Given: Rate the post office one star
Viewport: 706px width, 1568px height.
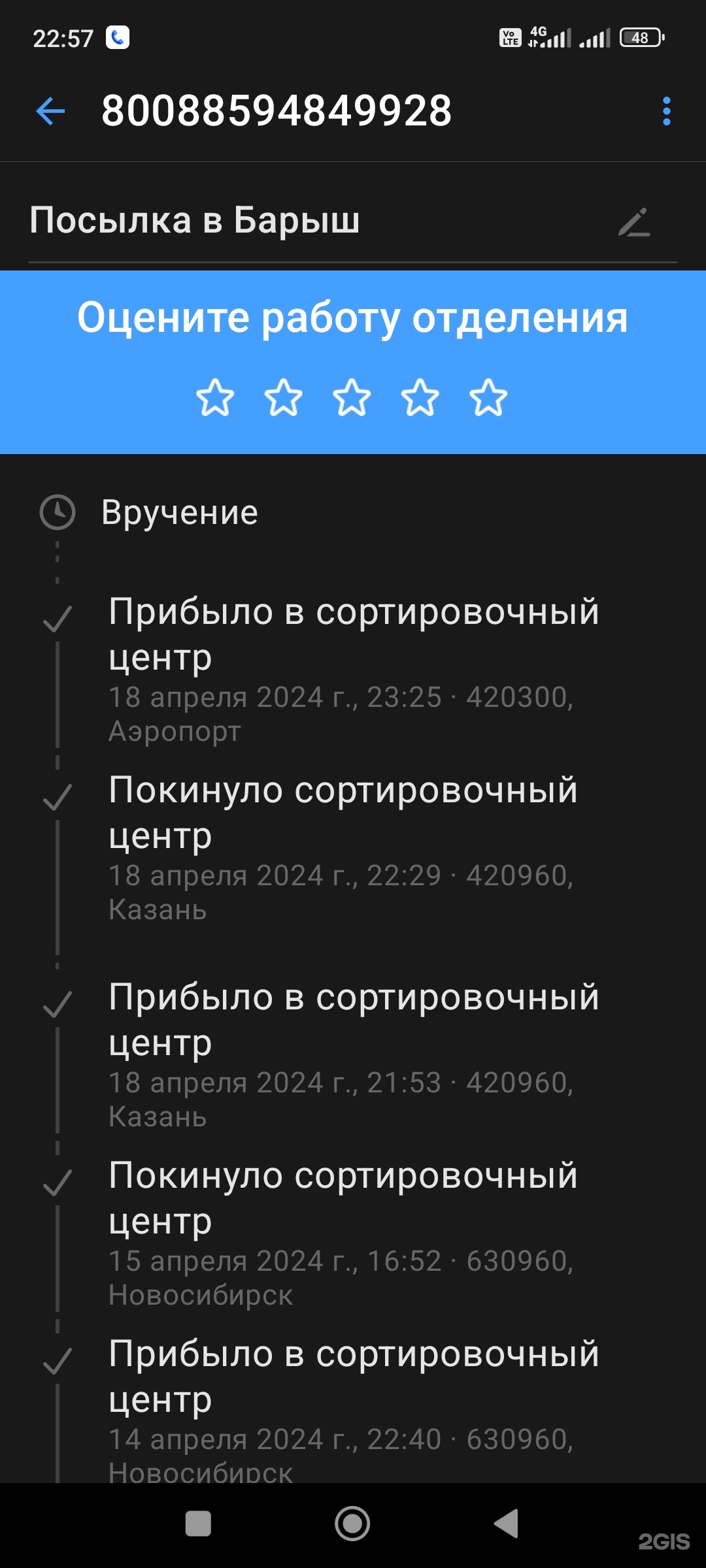Looking at the screenshot, I should [215, 397].
